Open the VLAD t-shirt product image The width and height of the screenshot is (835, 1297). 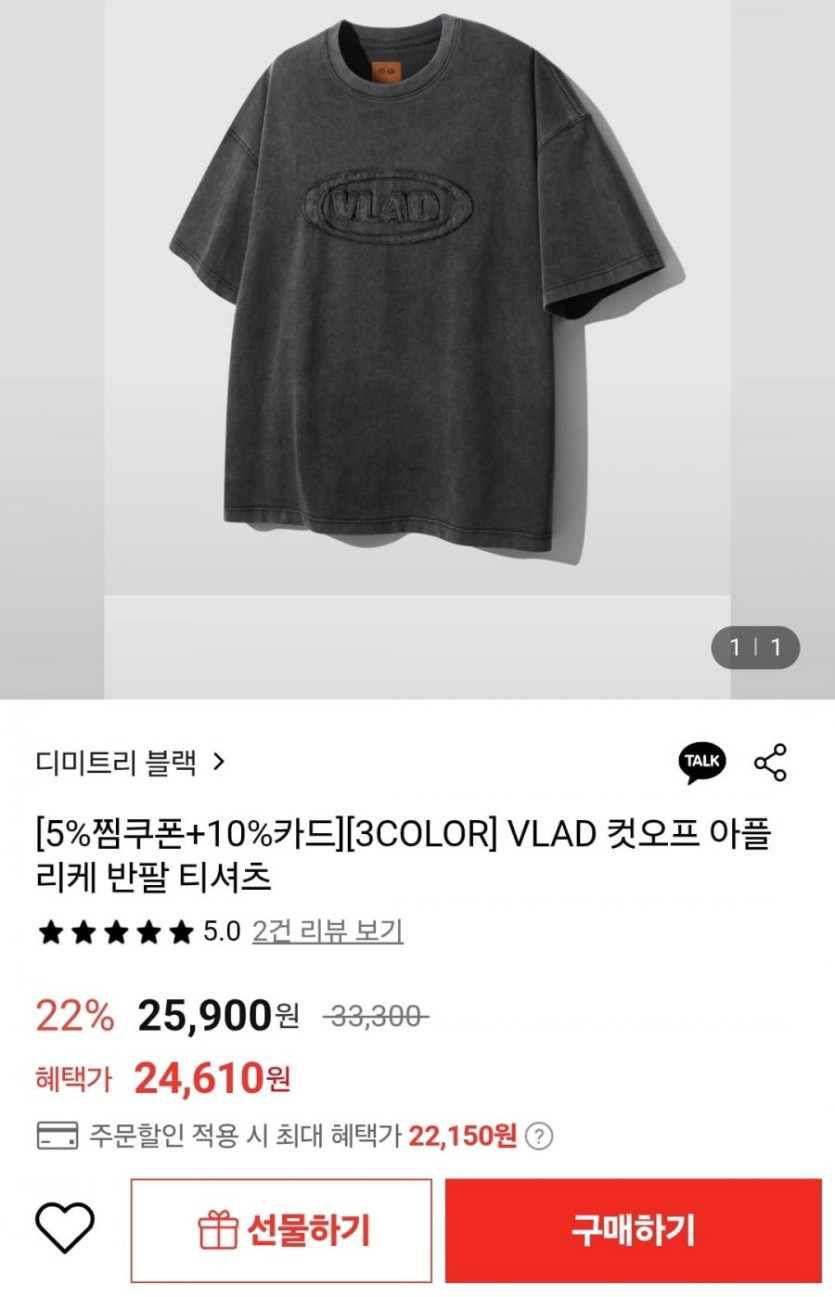click(417, 300)
